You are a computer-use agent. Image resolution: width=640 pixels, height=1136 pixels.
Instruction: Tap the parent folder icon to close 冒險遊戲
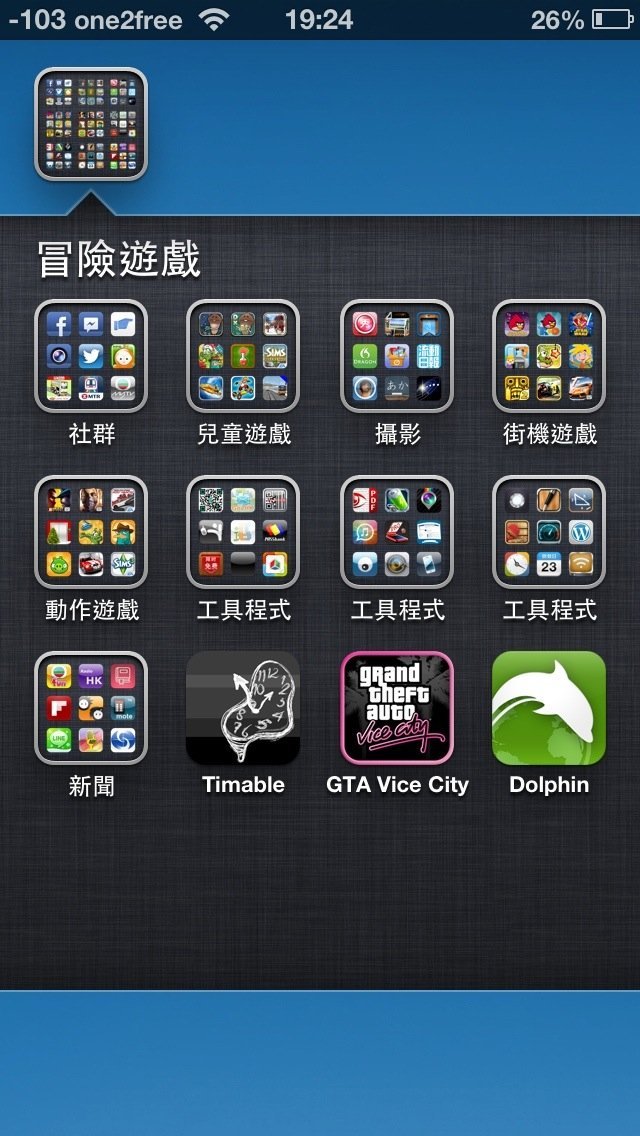[x=91, y=124]
